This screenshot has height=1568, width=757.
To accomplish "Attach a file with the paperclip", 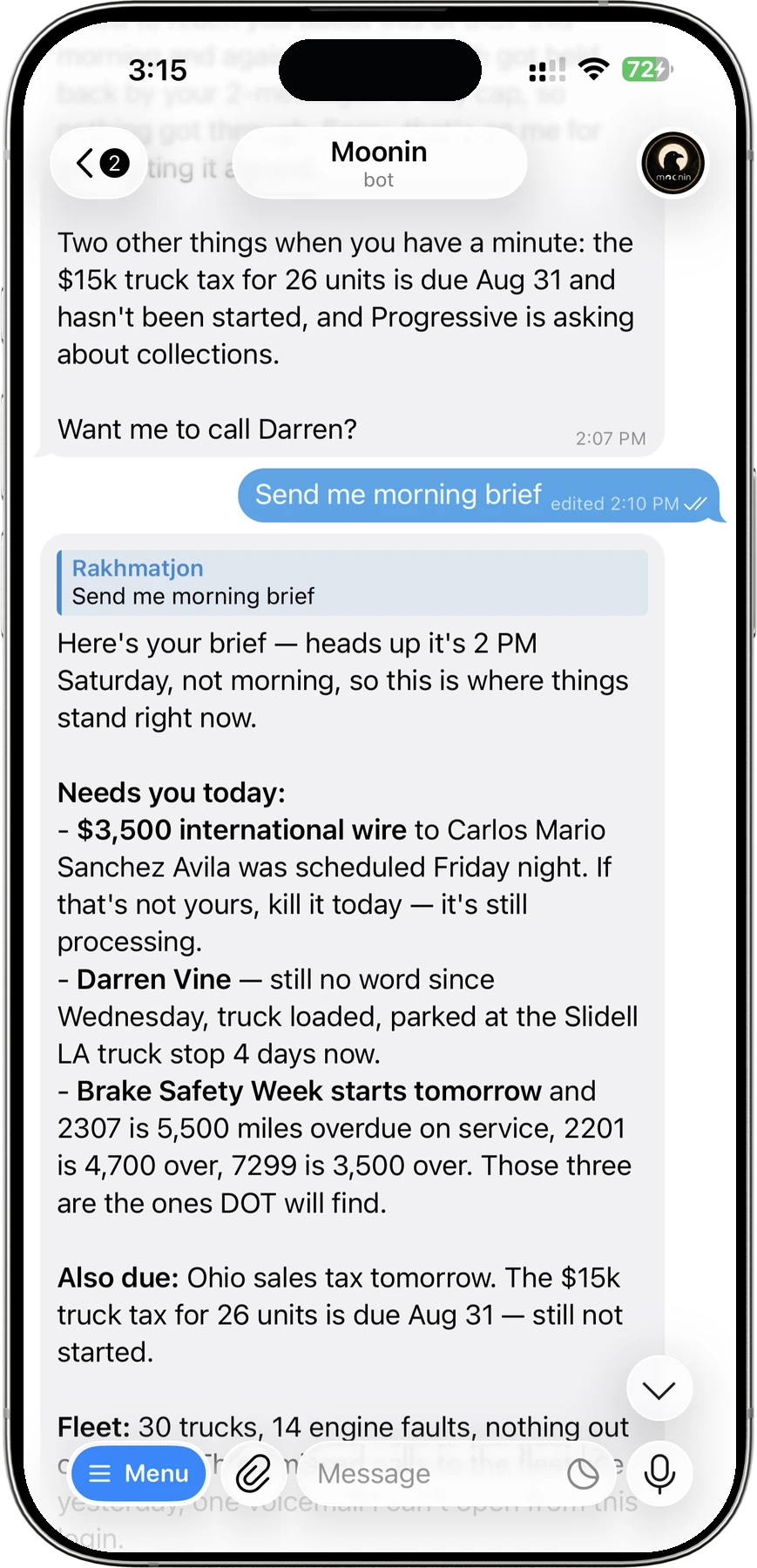I will 253,1473.
